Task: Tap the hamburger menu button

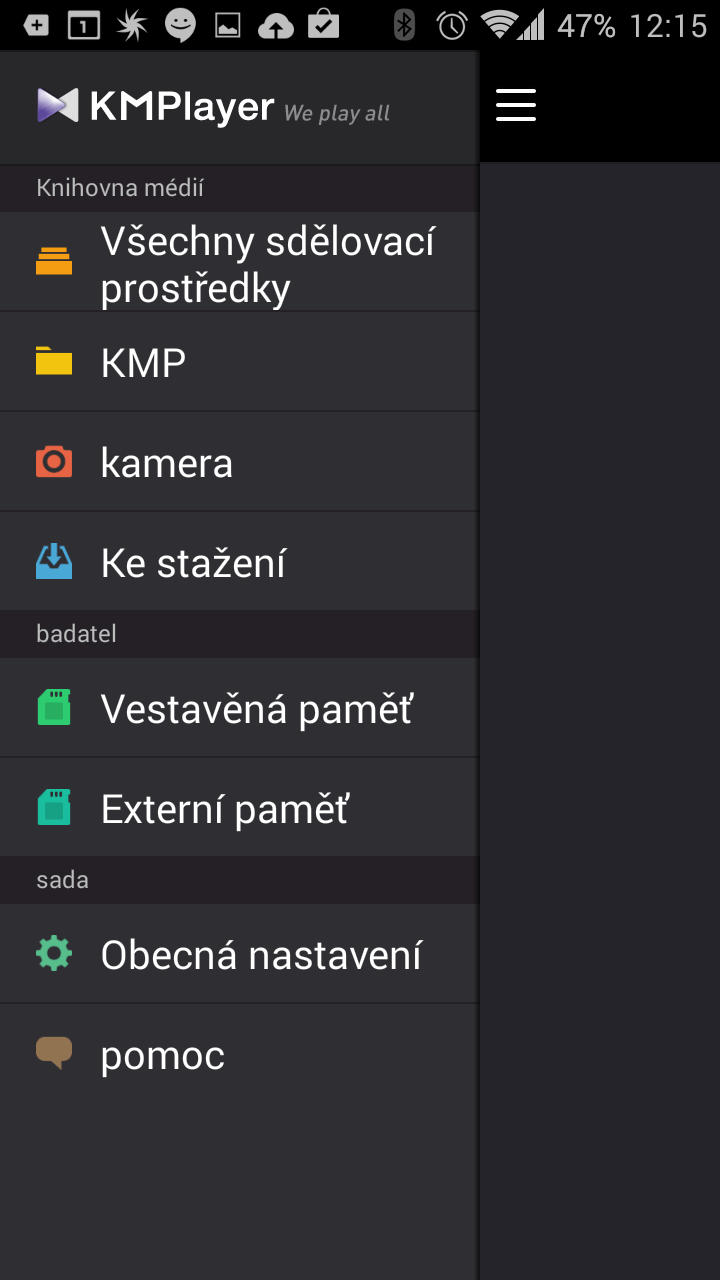Action: click(516, 105)
